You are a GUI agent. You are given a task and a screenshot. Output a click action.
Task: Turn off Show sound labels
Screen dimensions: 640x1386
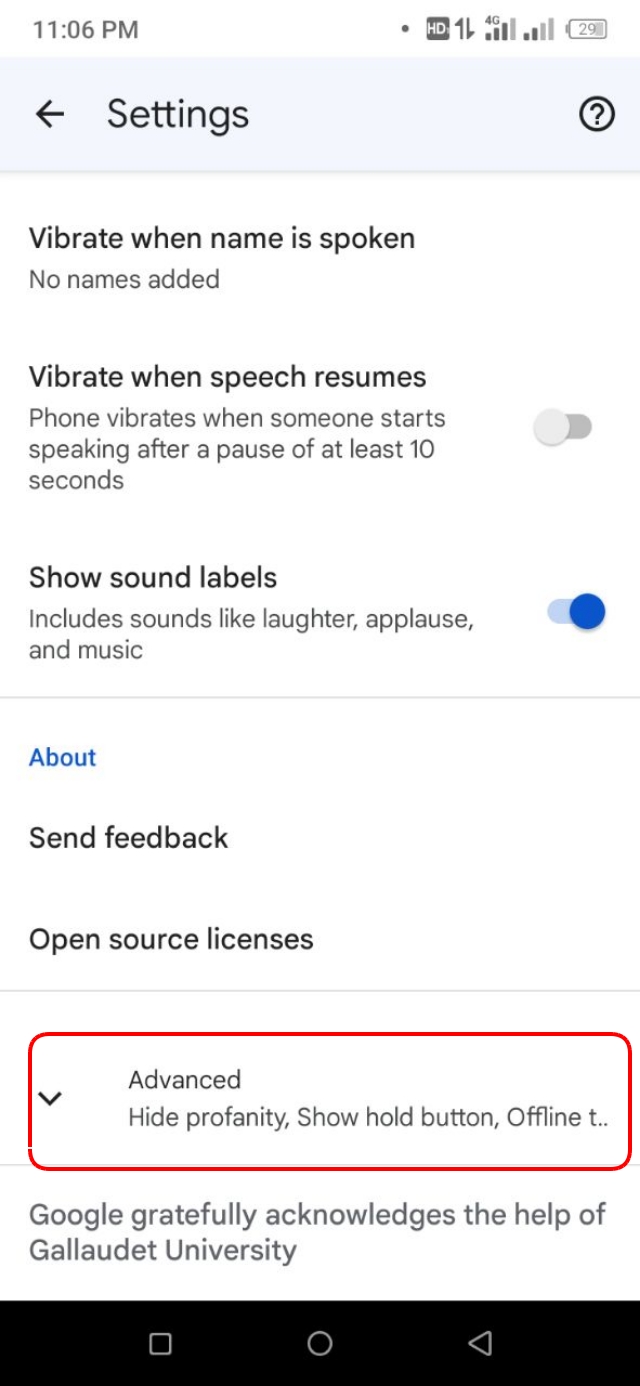point(577,611)
